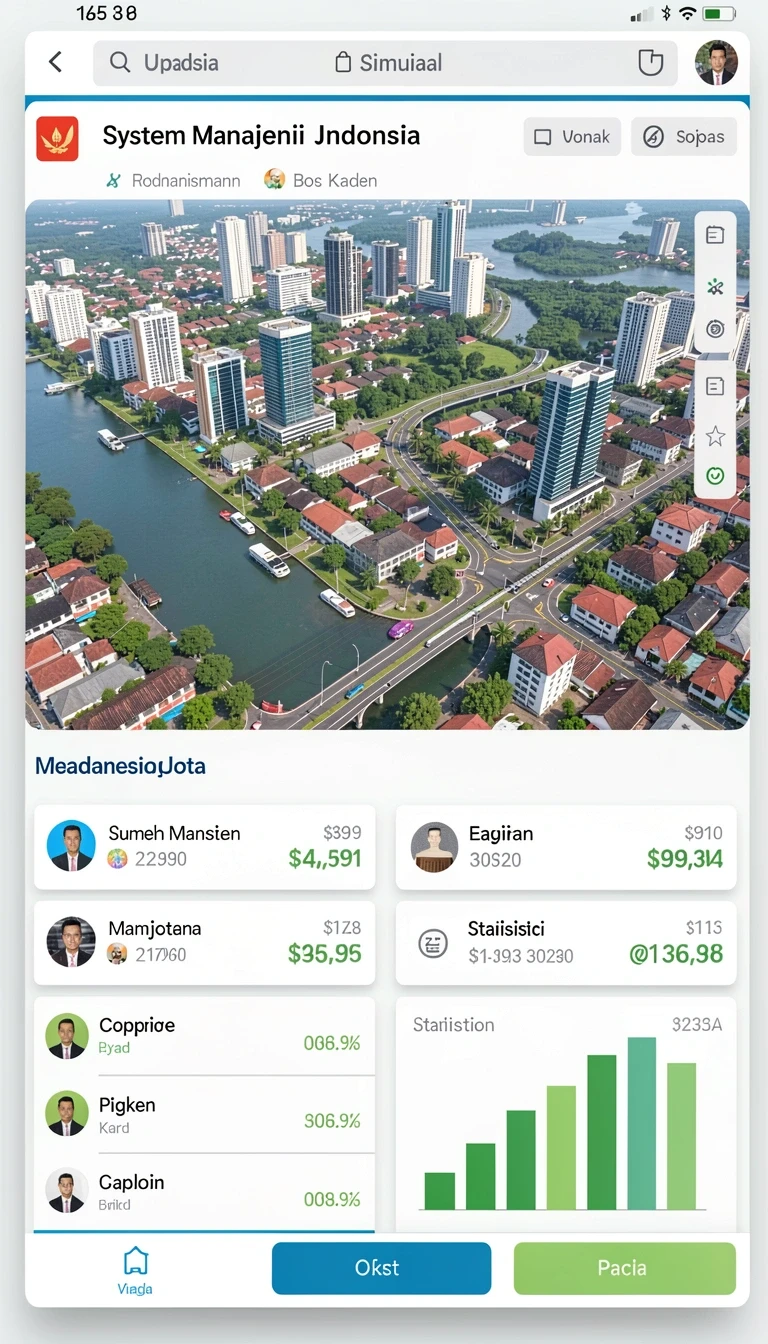Open the profile avatar in the top bar
Viewport: 768px width, 1344px height.
click(x=716, y=63)
